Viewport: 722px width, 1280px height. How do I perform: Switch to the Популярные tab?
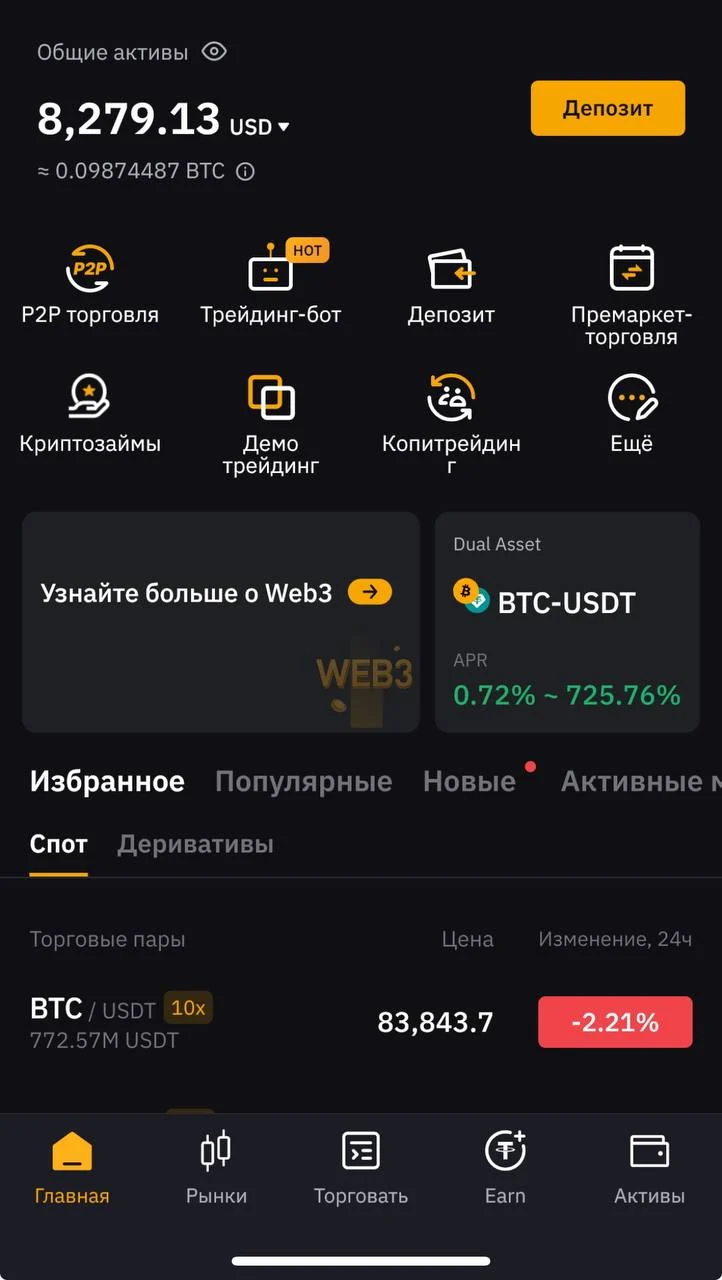tap(303, 781)
